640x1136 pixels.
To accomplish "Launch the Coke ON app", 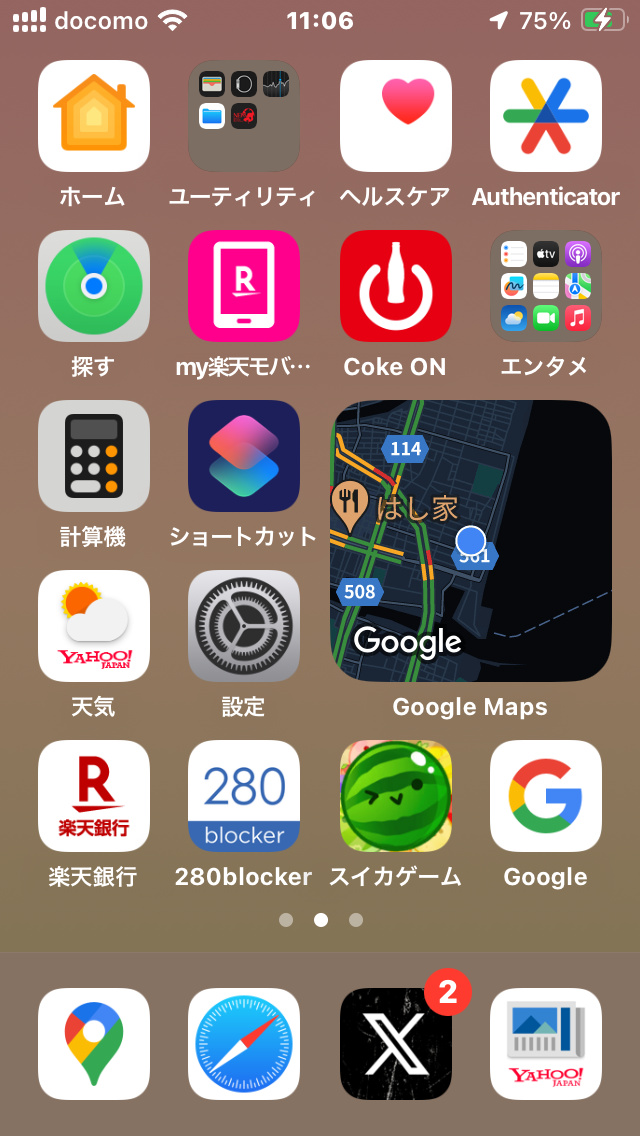I will [396, 286].
